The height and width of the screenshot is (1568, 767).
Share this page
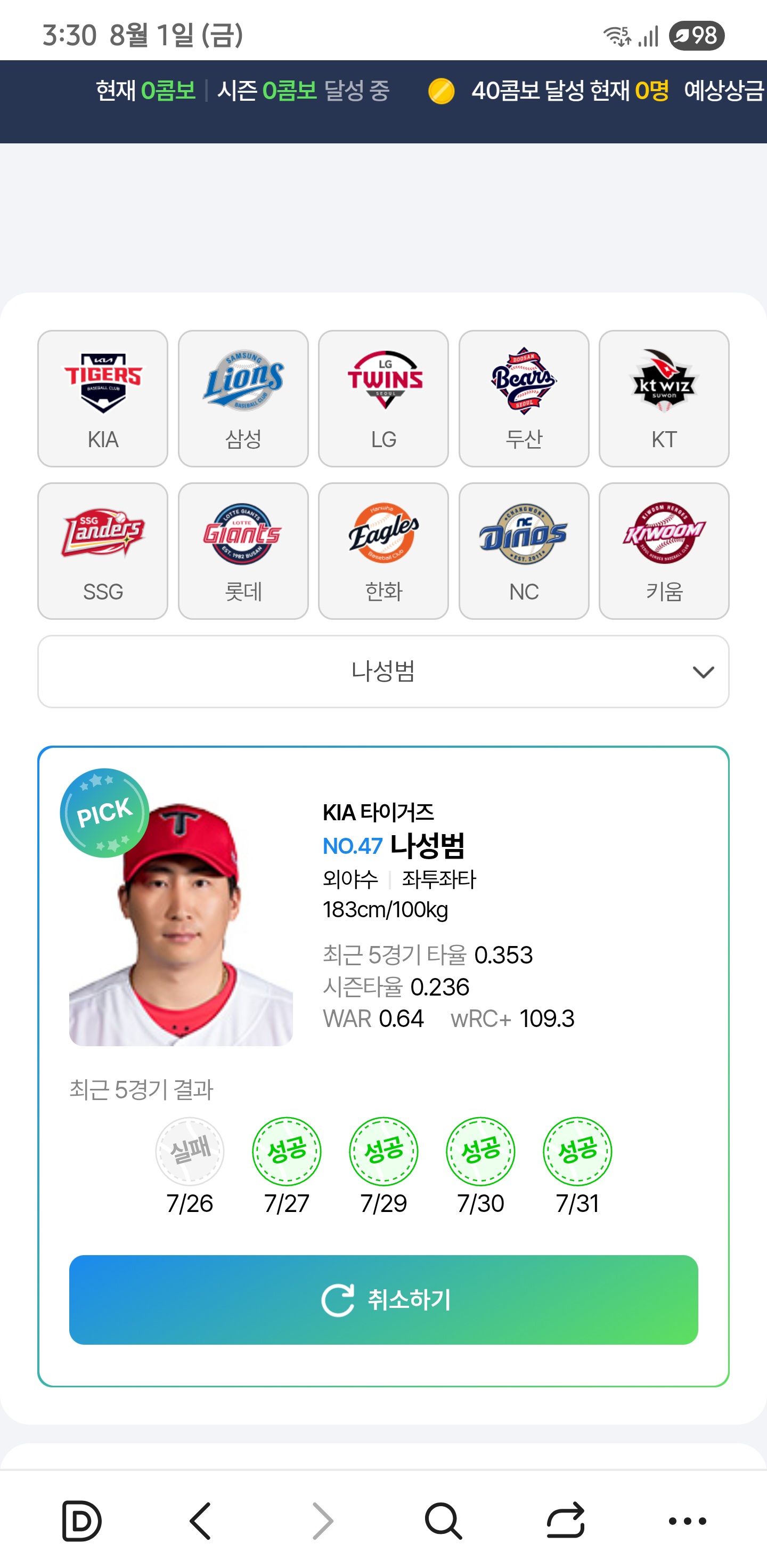click(565, 1521)
